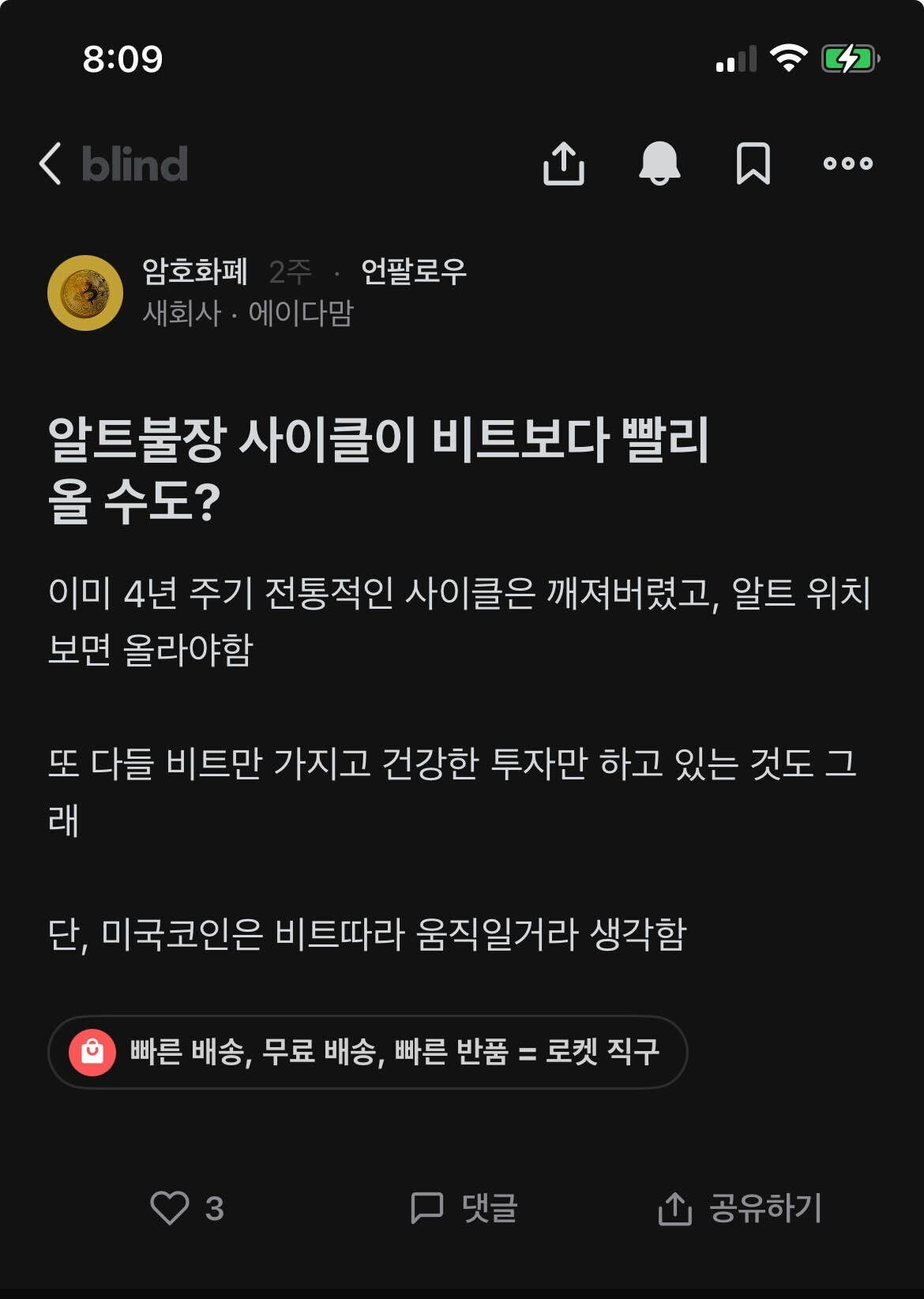Open comments via the speech bubble icon
This screenshot has height=1299, width=924.
426,1207
